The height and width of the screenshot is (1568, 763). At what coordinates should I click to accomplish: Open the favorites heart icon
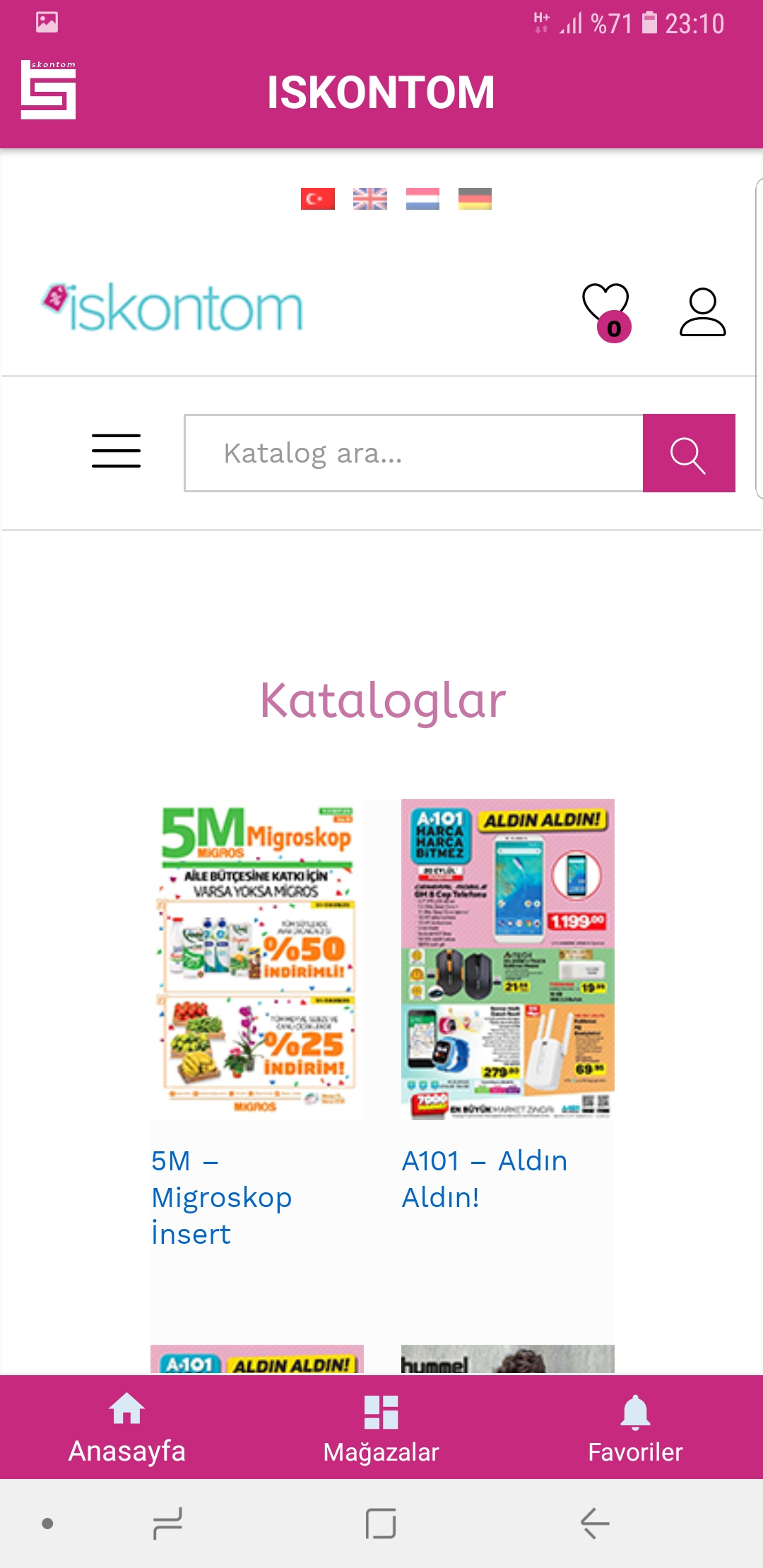tap(606, 312)
